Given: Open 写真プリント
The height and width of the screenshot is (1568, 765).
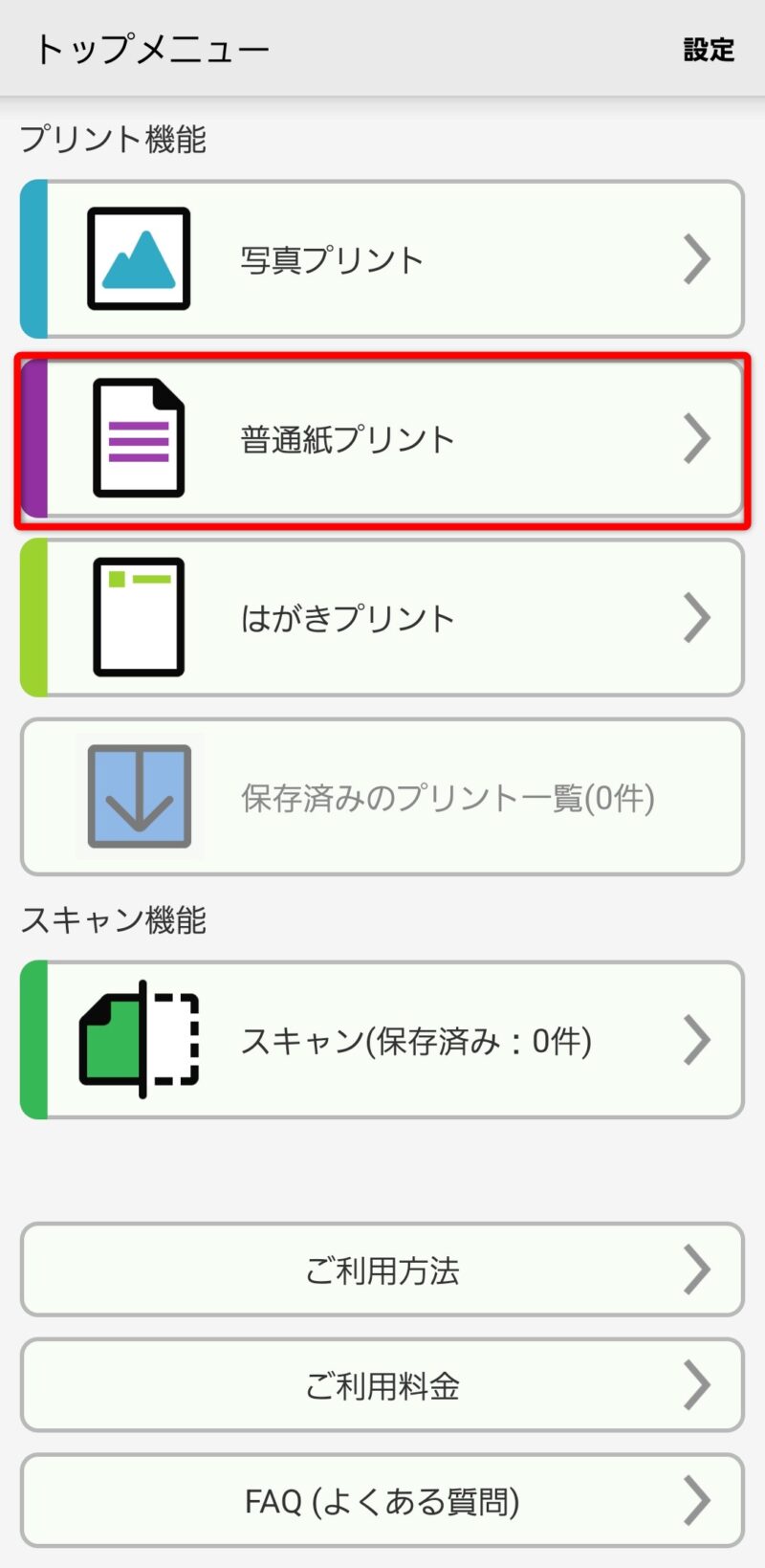Looking at the screenshot, I should (x=382, y=259).
